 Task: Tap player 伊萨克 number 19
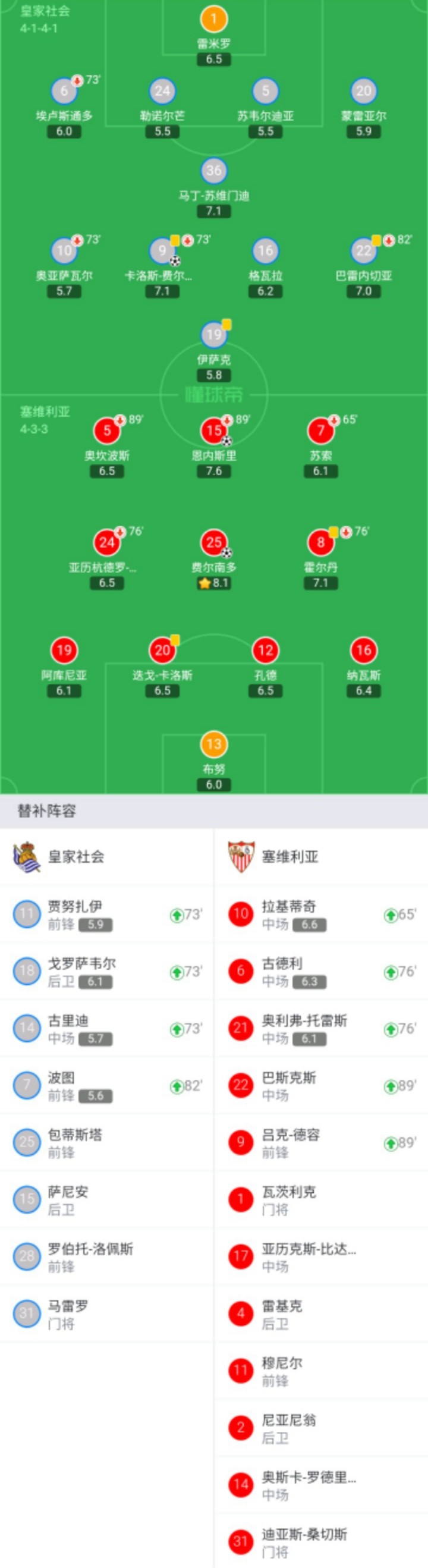[213, 334]
